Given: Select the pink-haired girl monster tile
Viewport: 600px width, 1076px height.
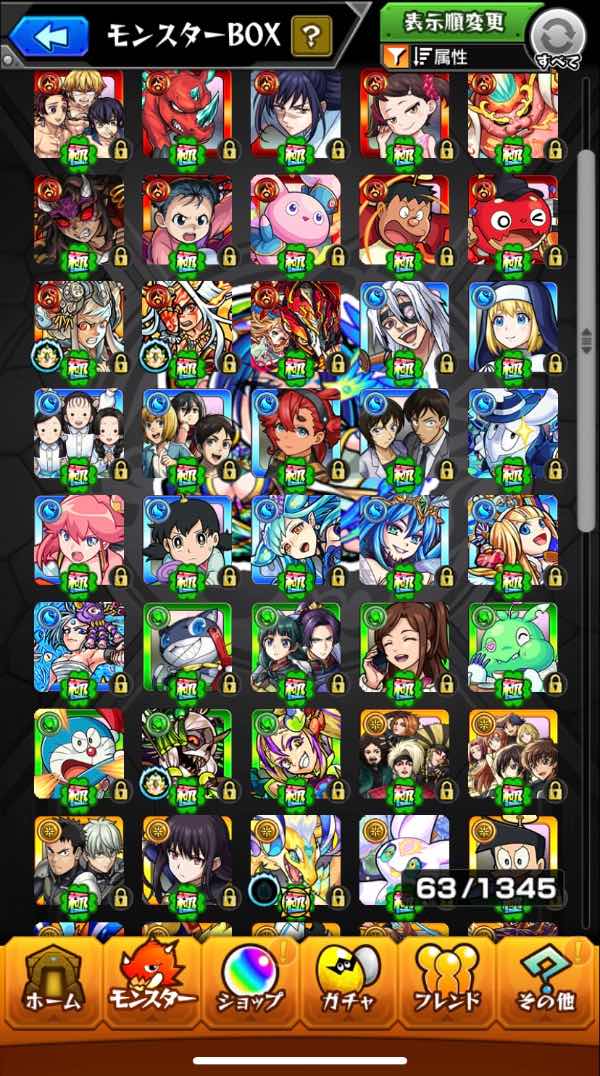Looking at the screenshot, I should (x=79, y=540).
